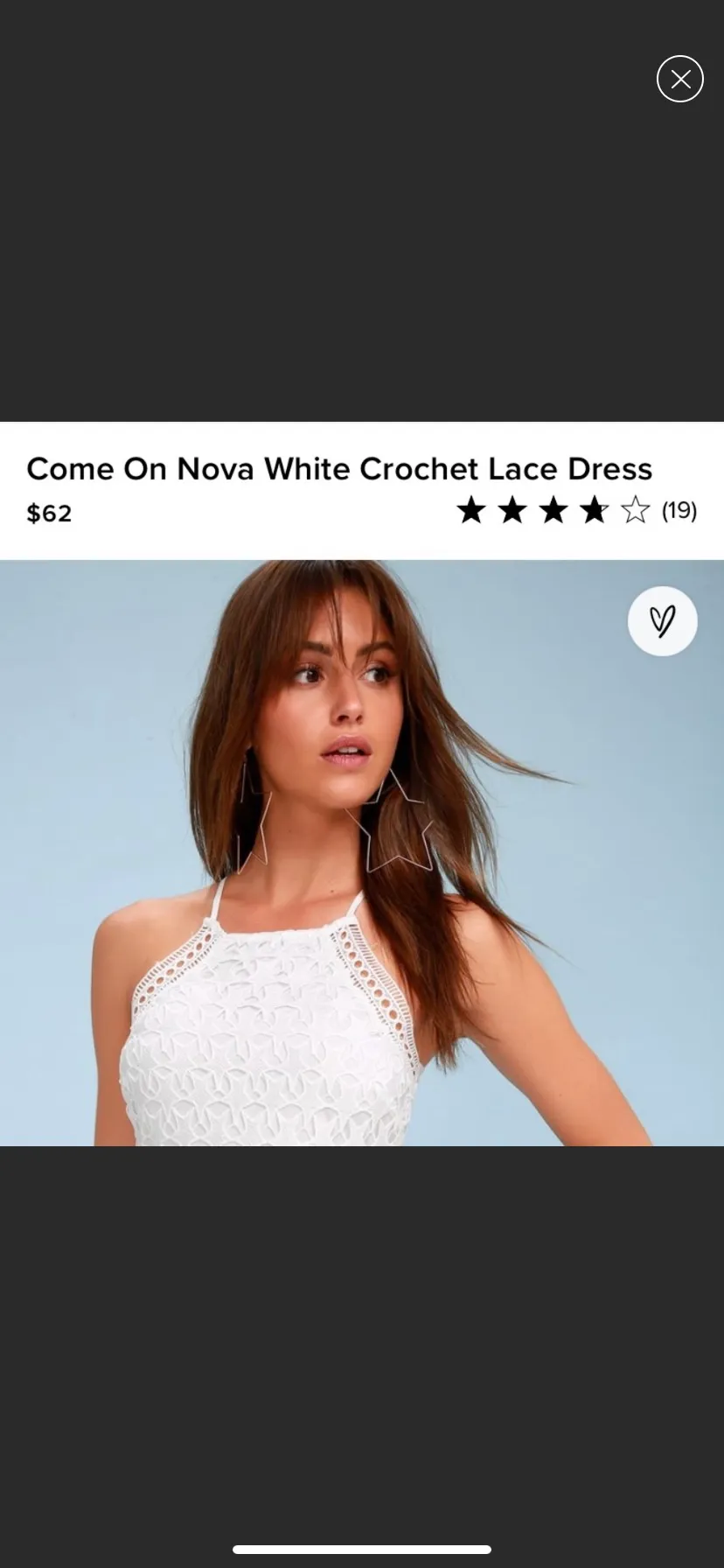
Task: Tap the dark area below the product image
Action: (362, 1312)
